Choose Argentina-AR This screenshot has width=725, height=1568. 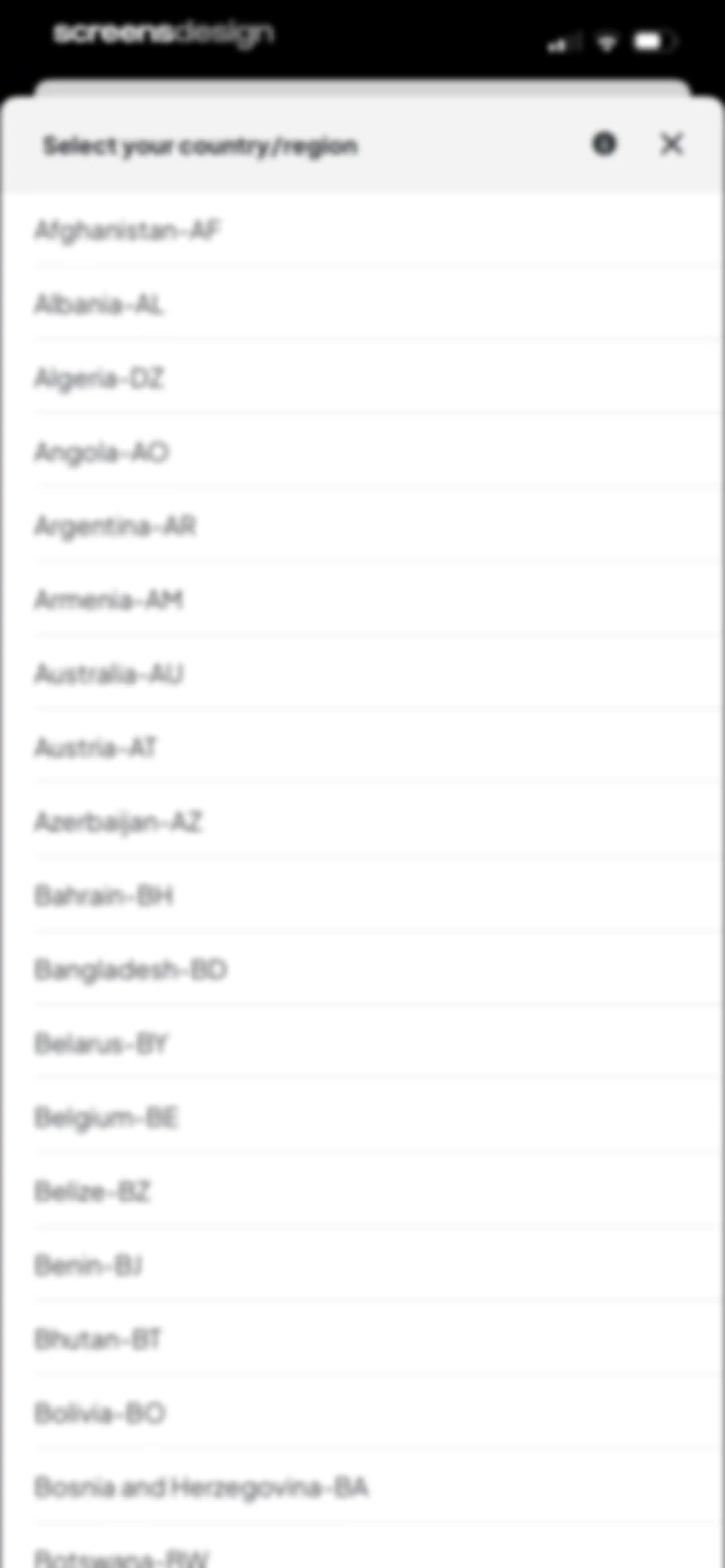[x=362, y=526]
